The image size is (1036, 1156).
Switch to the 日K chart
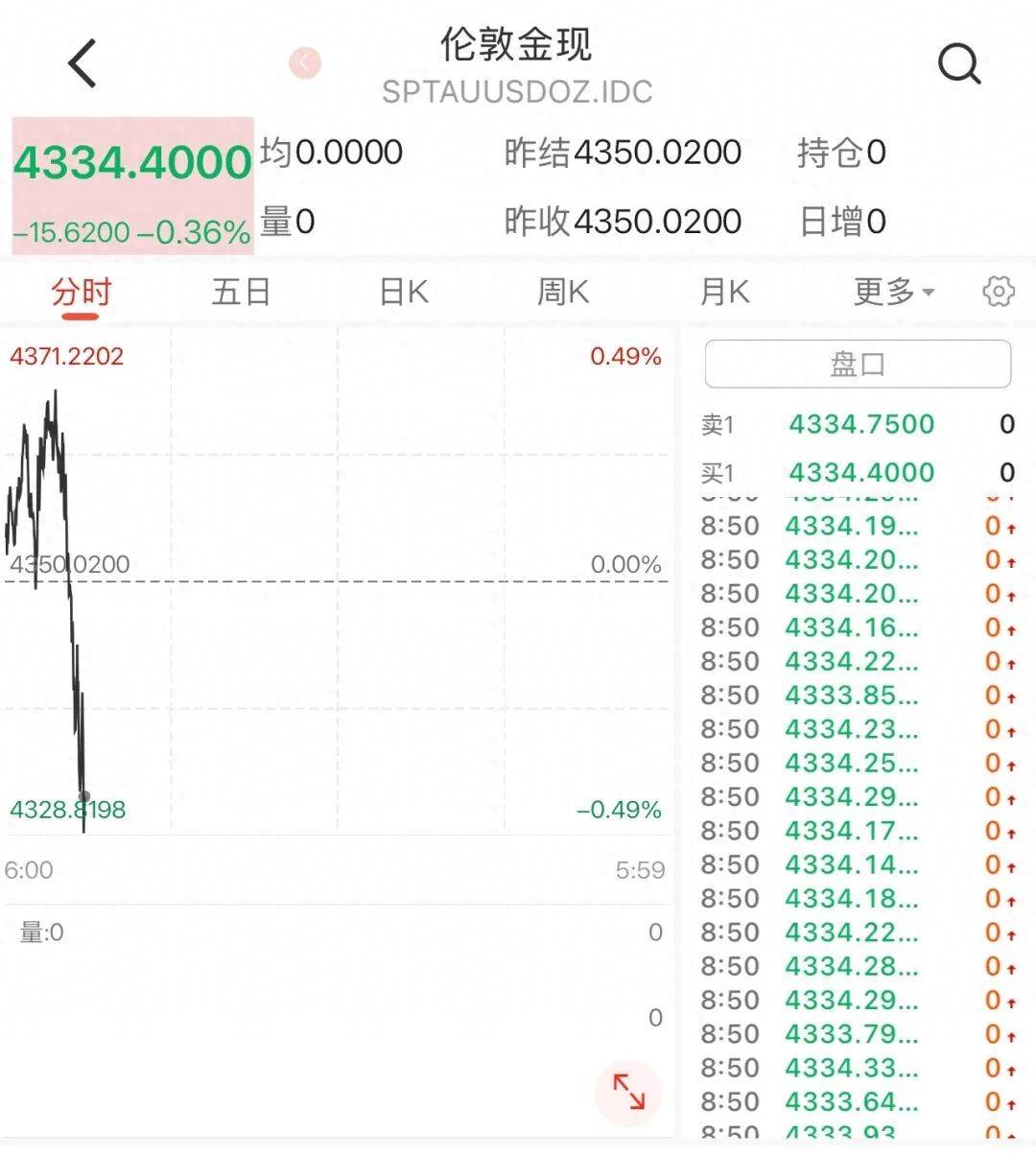[x=403, y=292]
